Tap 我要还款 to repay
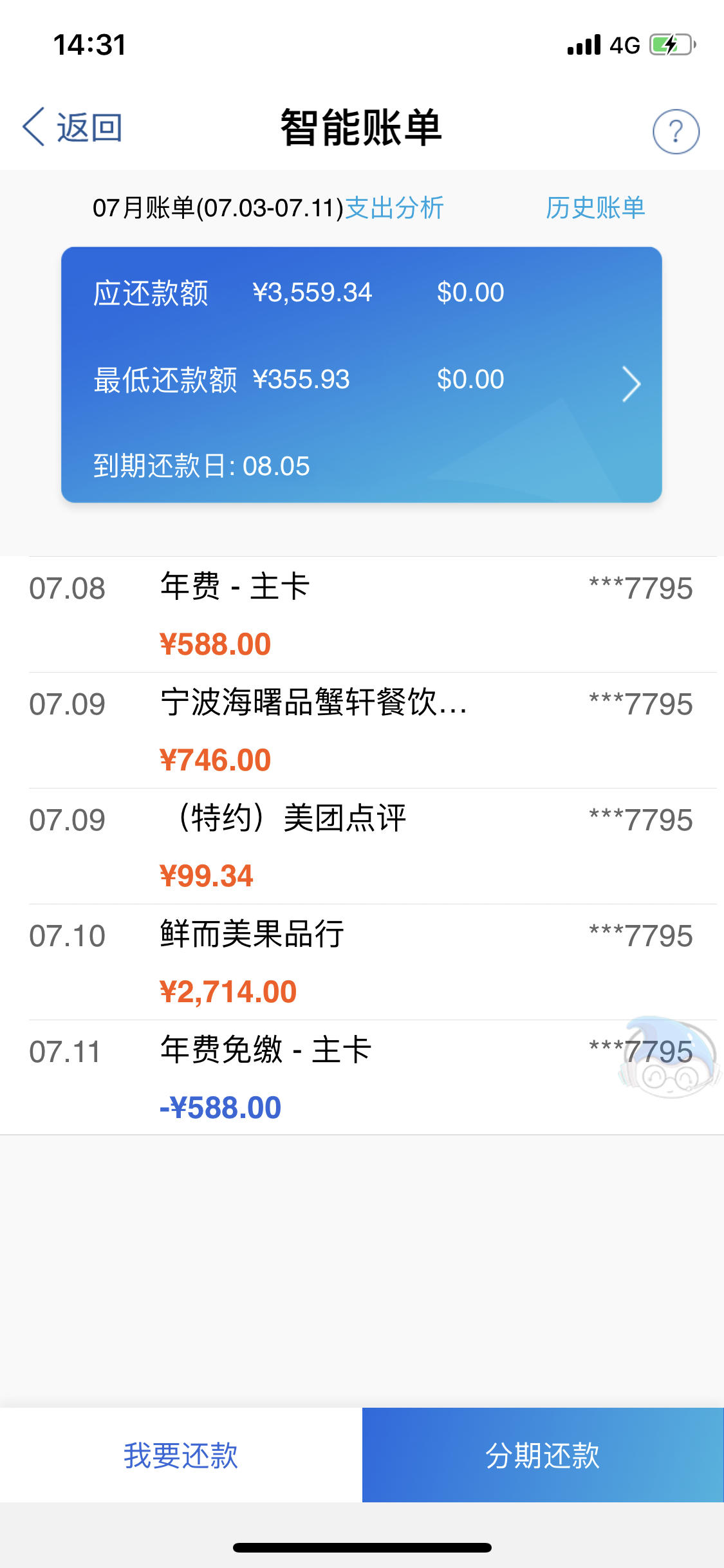Viewport: 724px width, 1568px height. pos(181,1455)
